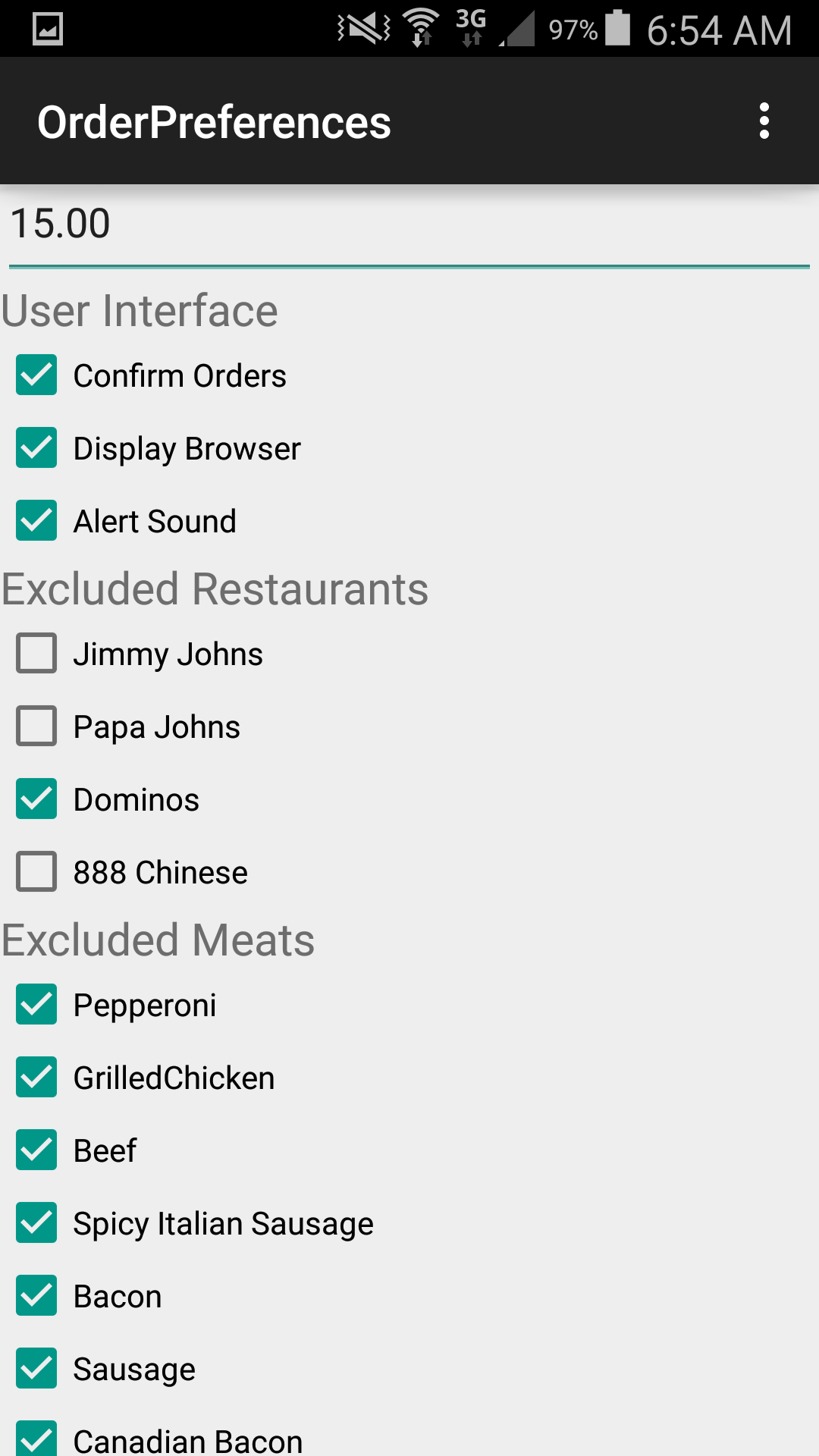Tap the 15.00 amount field
Viewport: 819px width, 1456px height.
pyautogui.click(x=409, y=227)
